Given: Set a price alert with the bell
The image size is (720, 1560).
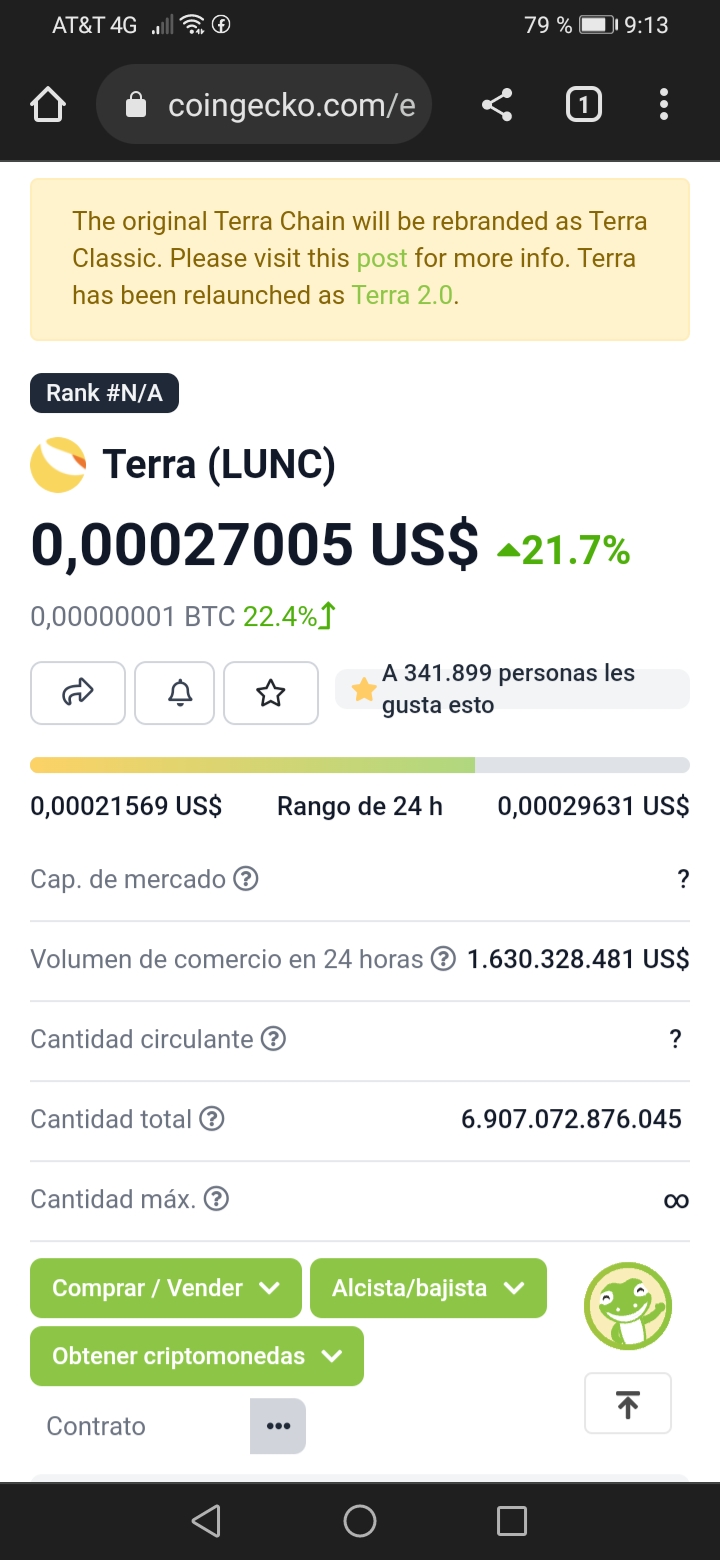Looking at the screenshot, I should (180, 692).
